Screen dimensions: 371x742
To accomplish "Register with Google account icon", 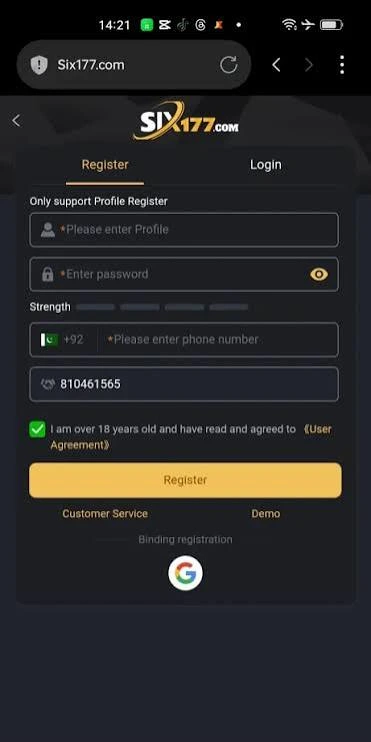I will click(186, 573).
